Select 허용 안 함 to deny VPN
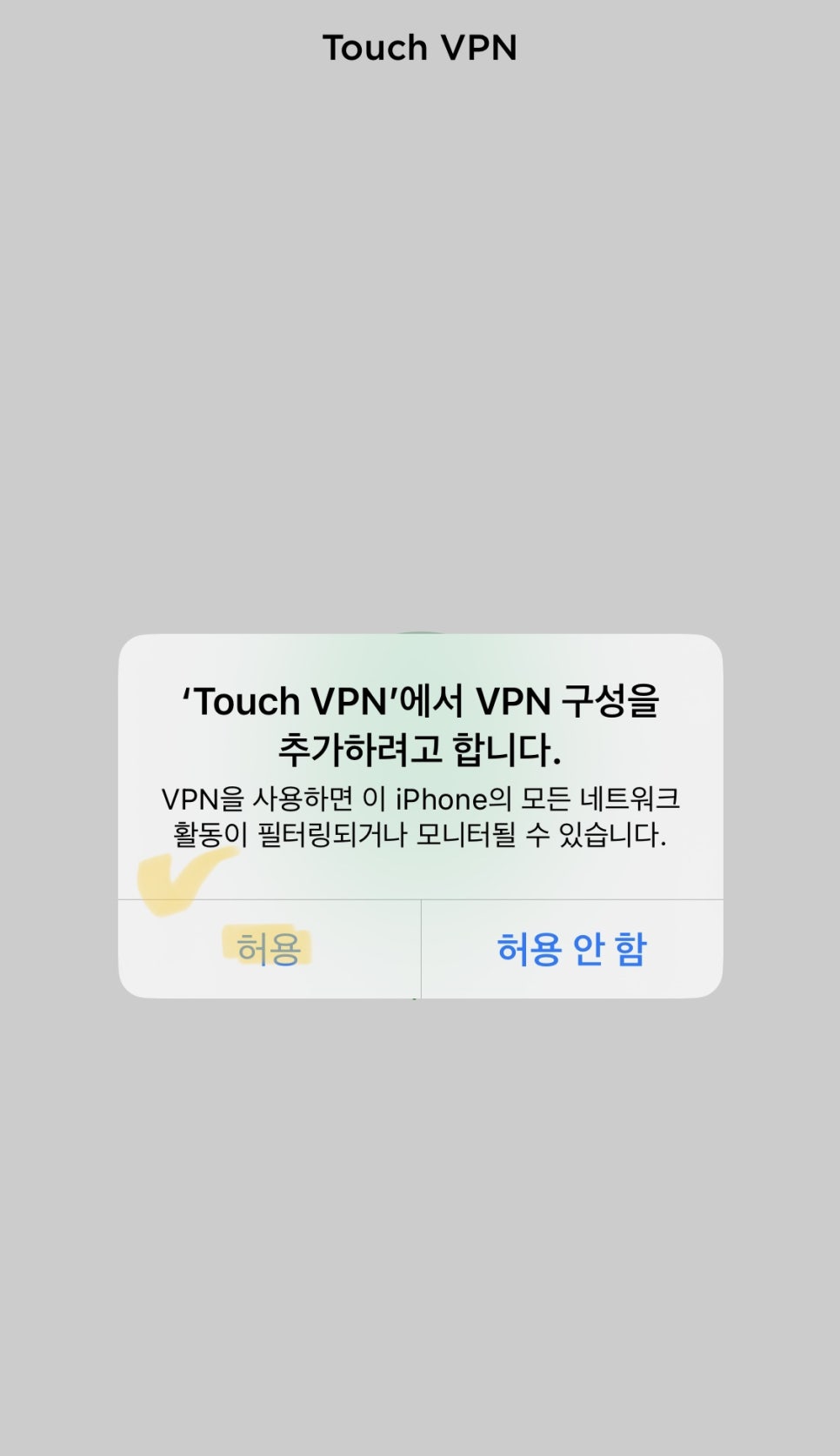This screenshot has height=1456, width=840. point(572,949)
